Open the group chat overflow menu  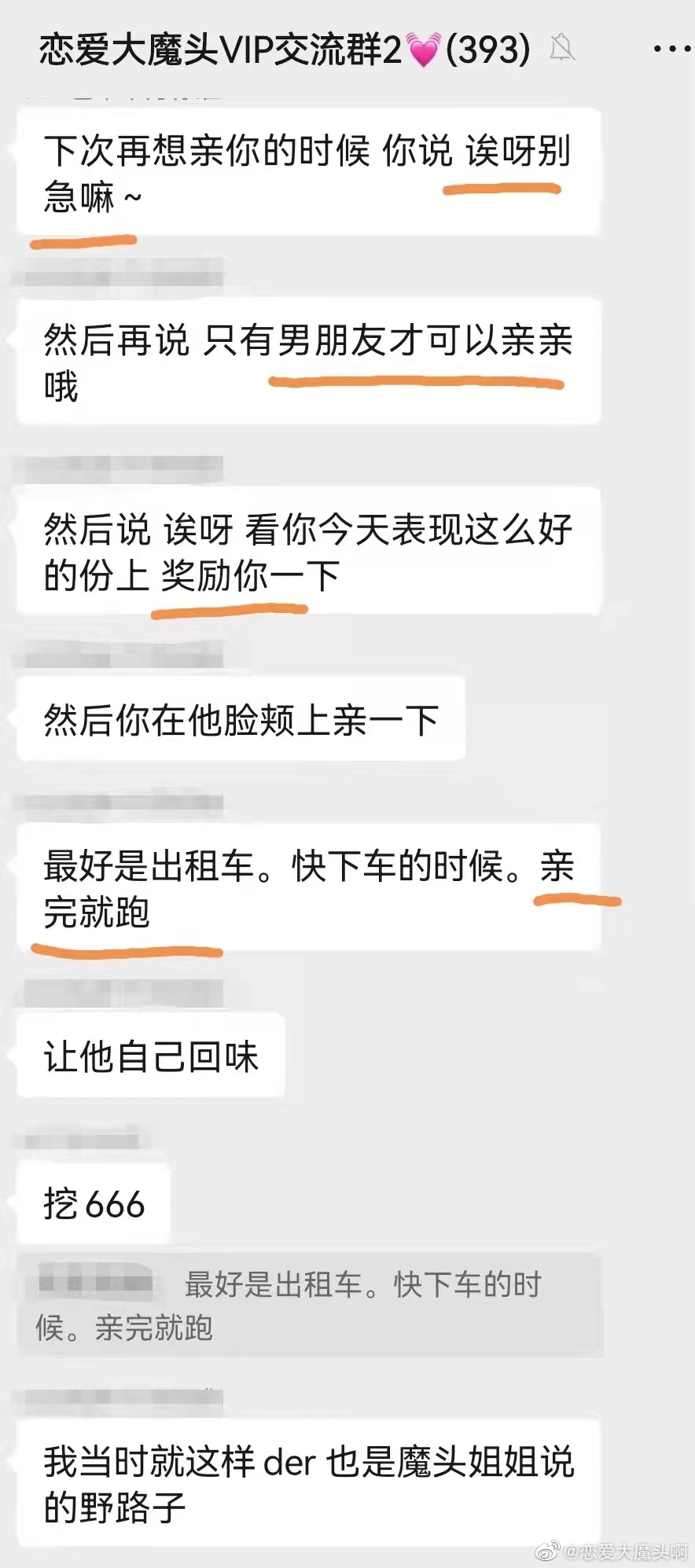click(671, 50)
